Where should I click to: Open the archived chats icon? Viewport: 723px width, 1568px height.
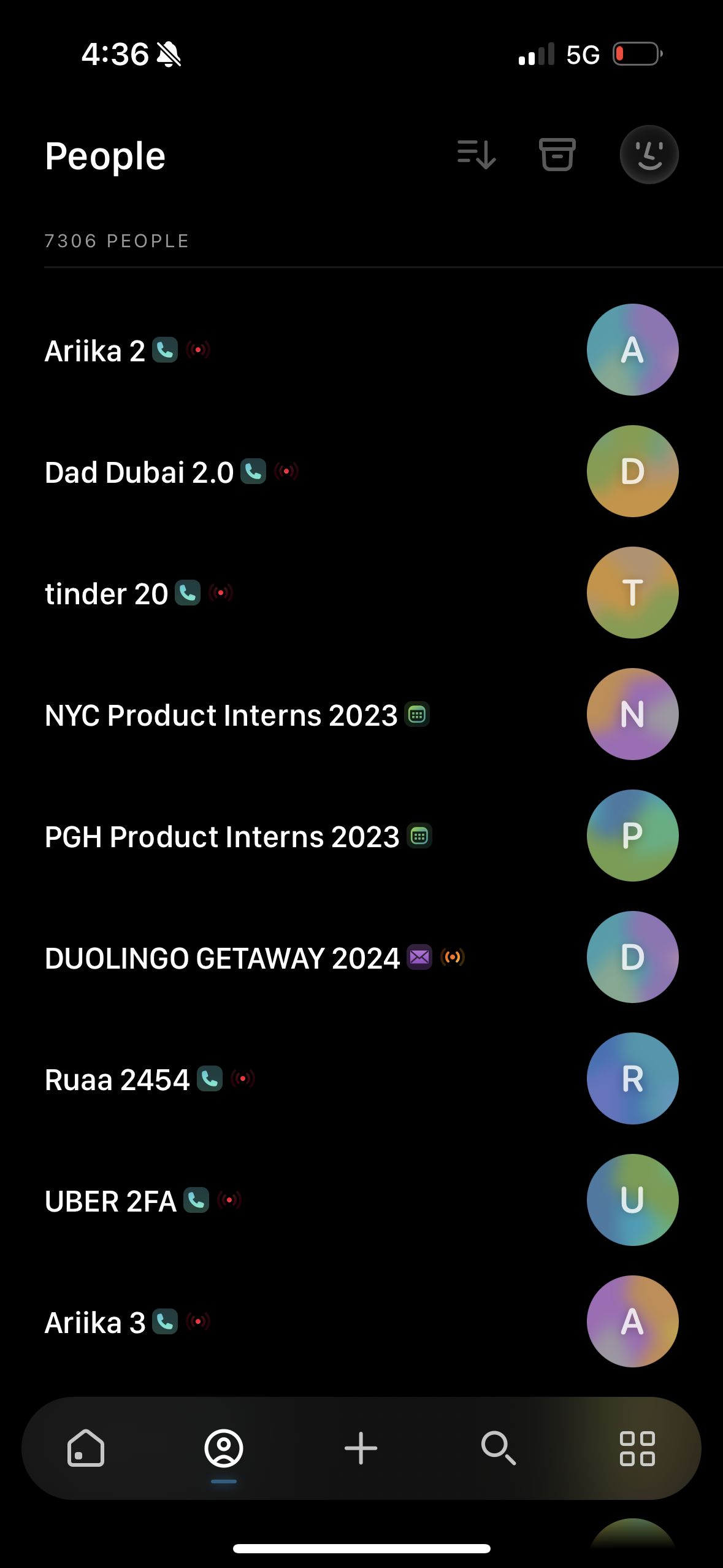click(557, 155)
